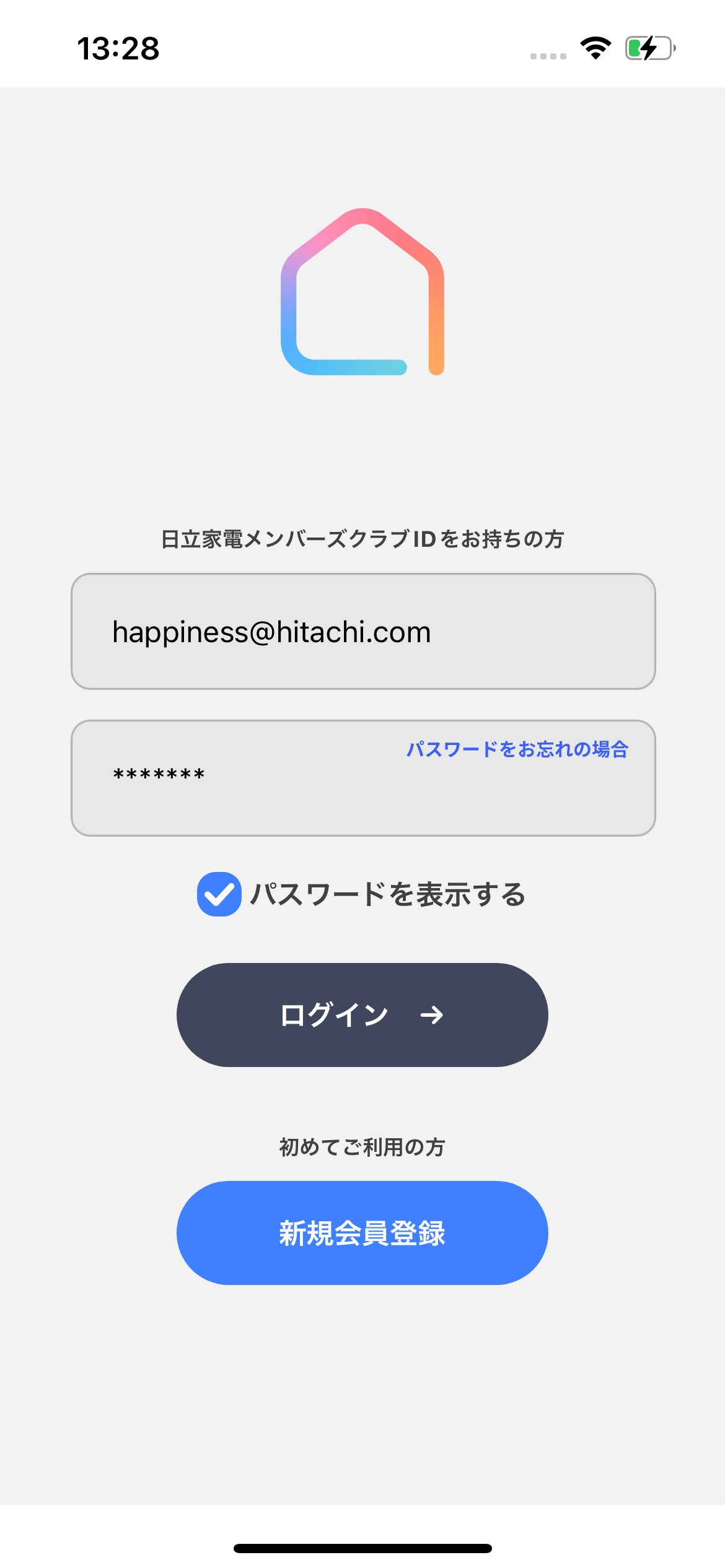Select 新規会員登録 to register
The image size is (725, 1568).
click(x=362, y=1233)
